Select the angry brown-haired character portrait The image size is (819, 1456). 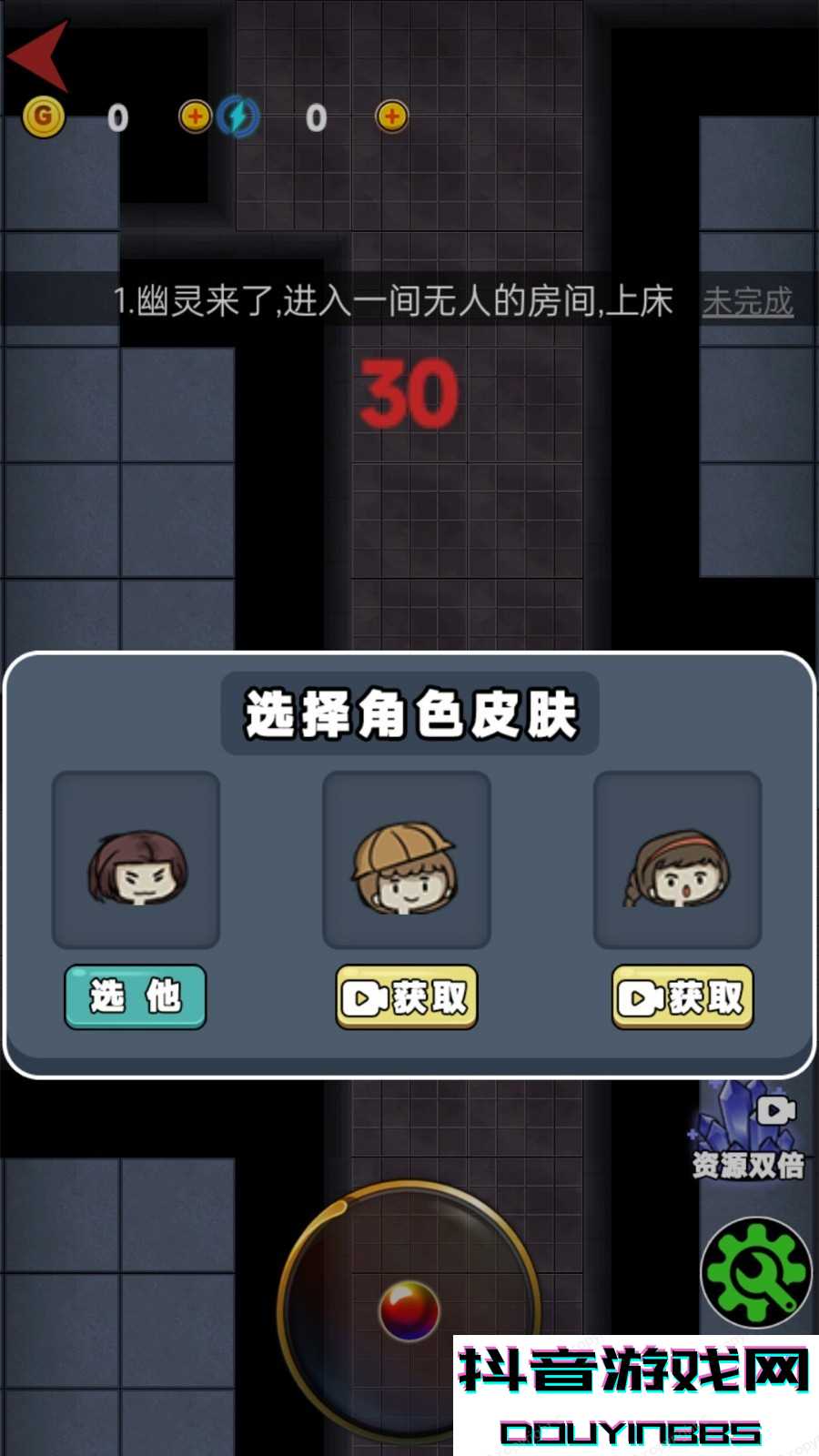pos(136,860)
